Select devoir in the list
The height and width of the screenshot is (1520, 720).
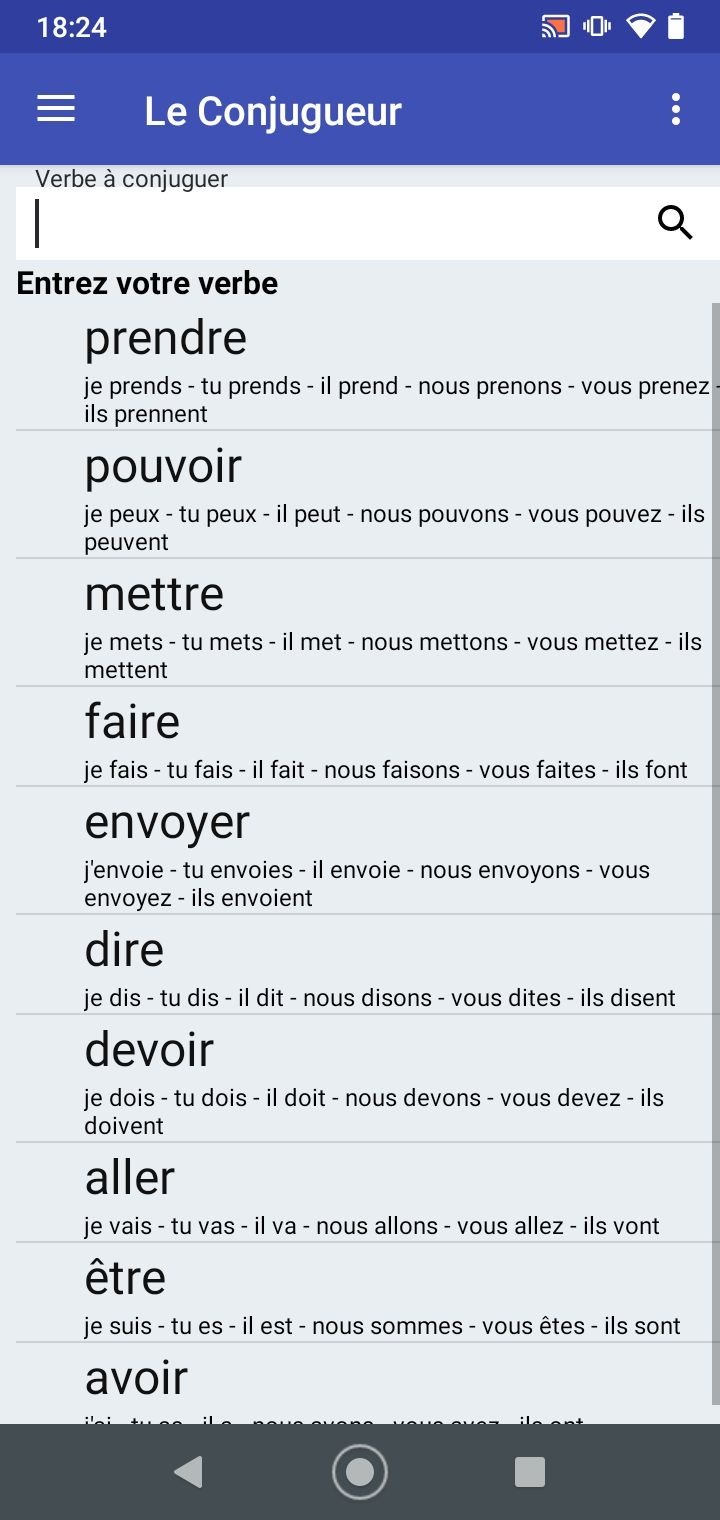pos(366,1078)
